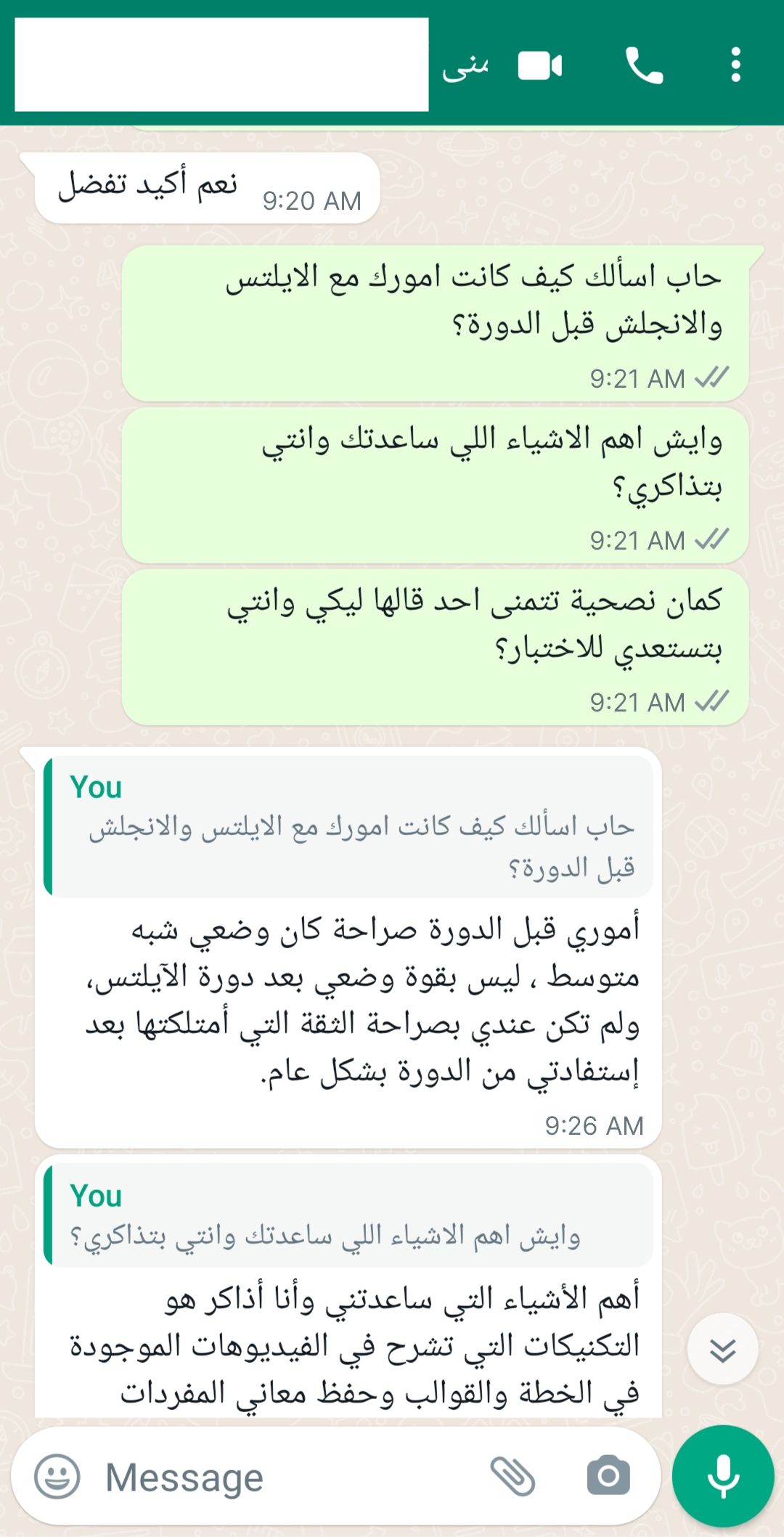The width and height of the screenshot is (784, 1537).
Task: Record a voice message with the microphone
Action: 723,1476
